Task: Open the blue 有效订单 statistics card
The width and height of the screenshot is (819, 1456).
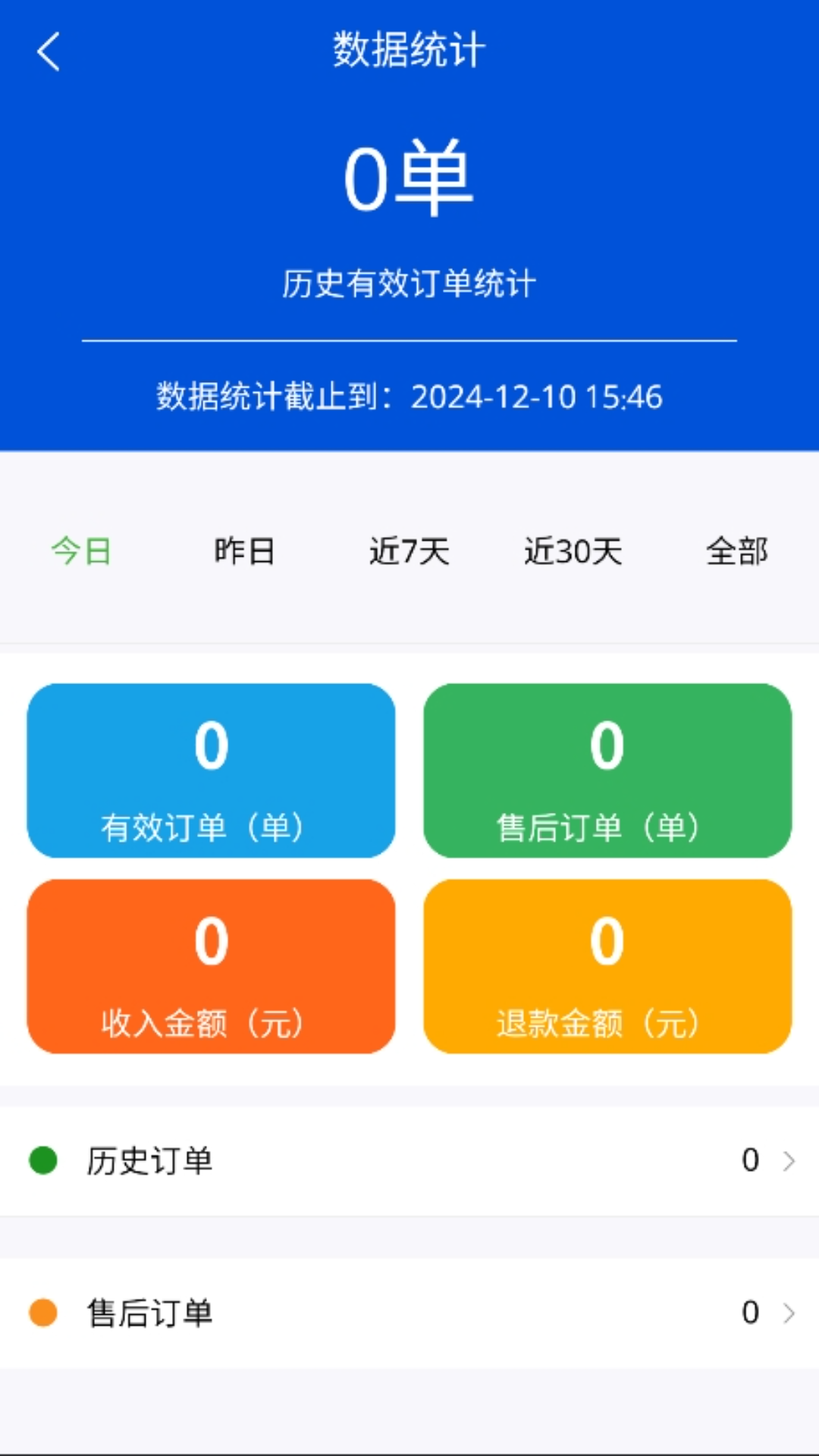Action: pos(211,772)
